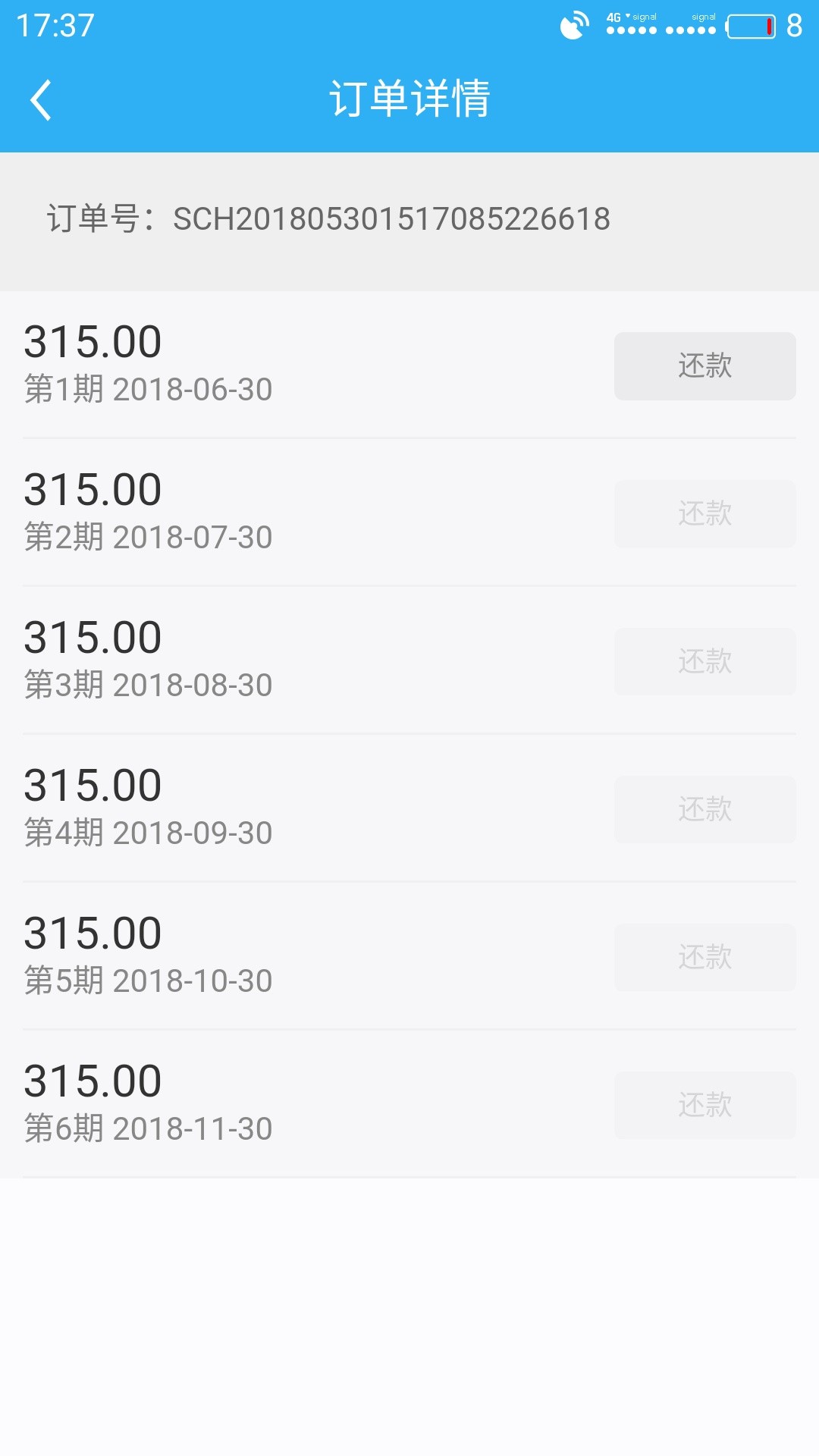Image resolution: width=819 pixels, height=1456 pixels.
Task: Hit 还款 for 第5期 2018-10-30
Action: coord(704,958)
